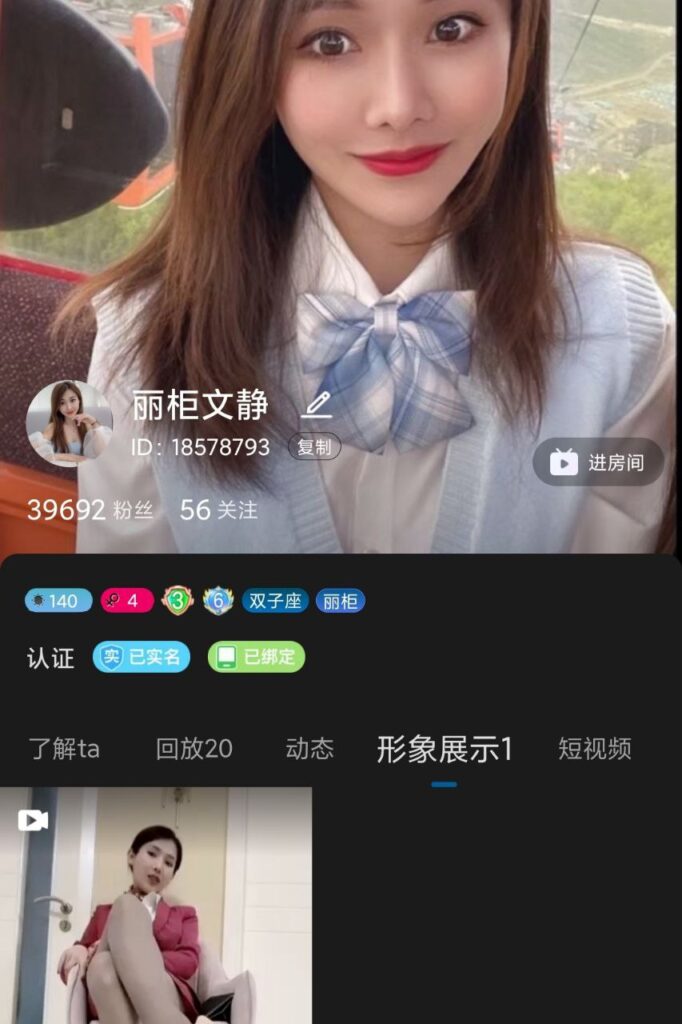Enter the live room via 进房间
682x1024 pixels.
598,462
